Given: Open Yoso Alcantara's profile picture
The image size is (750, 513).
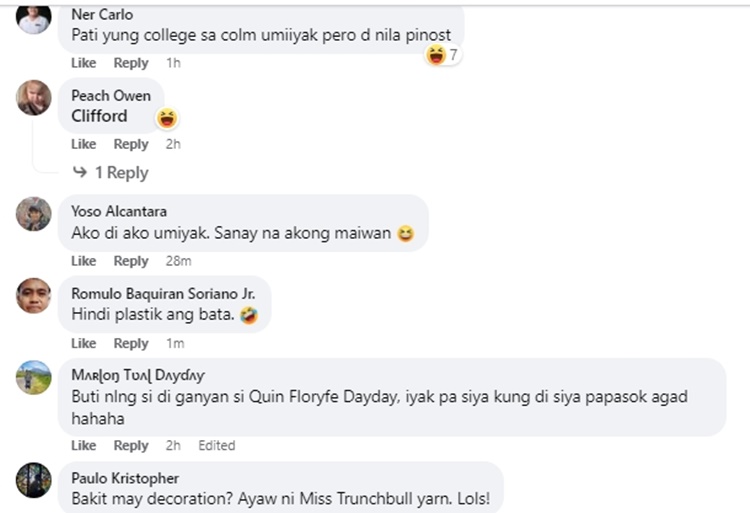Looking at the screenshot, I should [34, 214].
